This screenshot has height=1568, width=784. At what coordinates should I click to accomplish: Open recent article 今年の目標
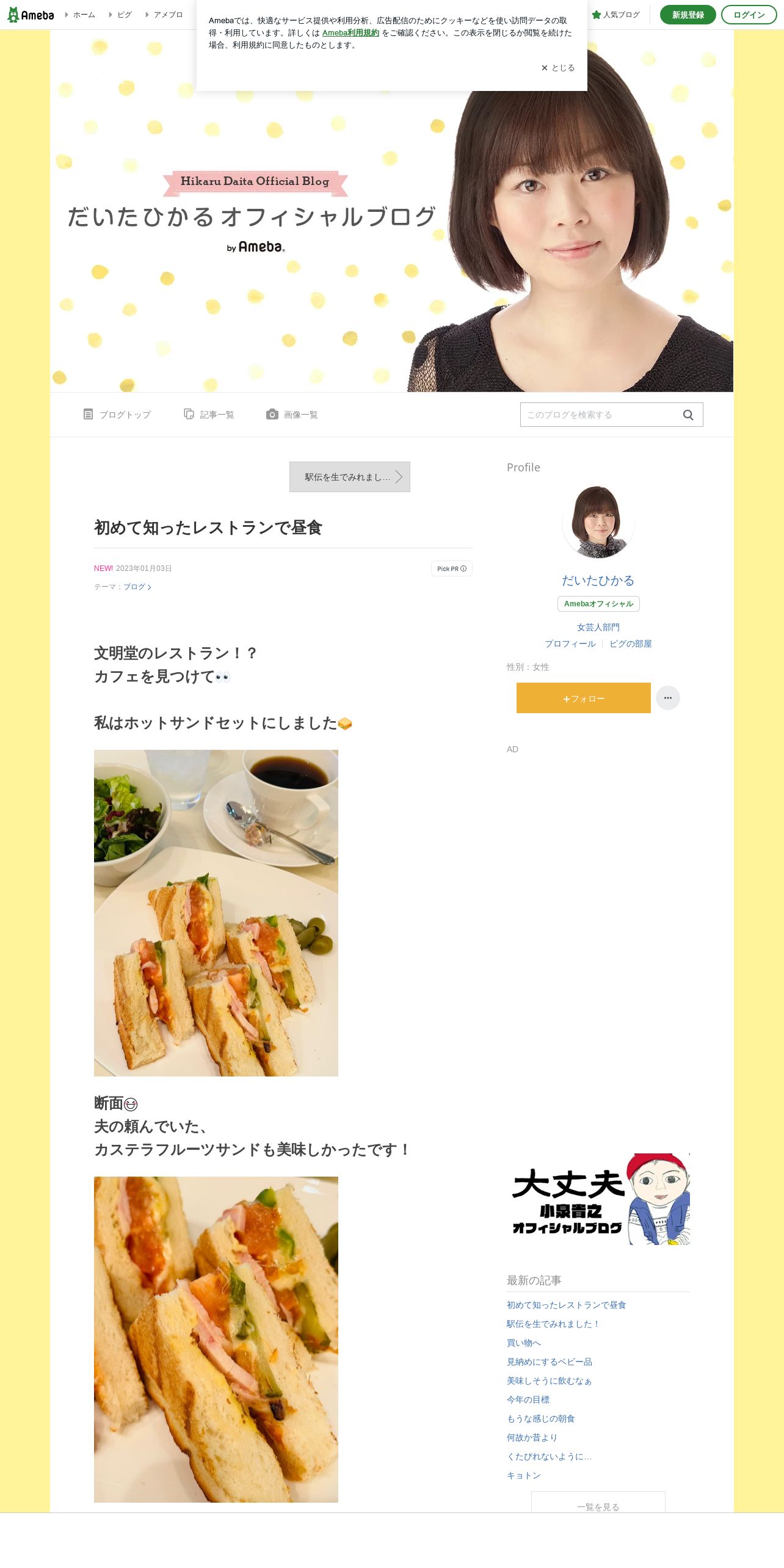click(528, 1399)
